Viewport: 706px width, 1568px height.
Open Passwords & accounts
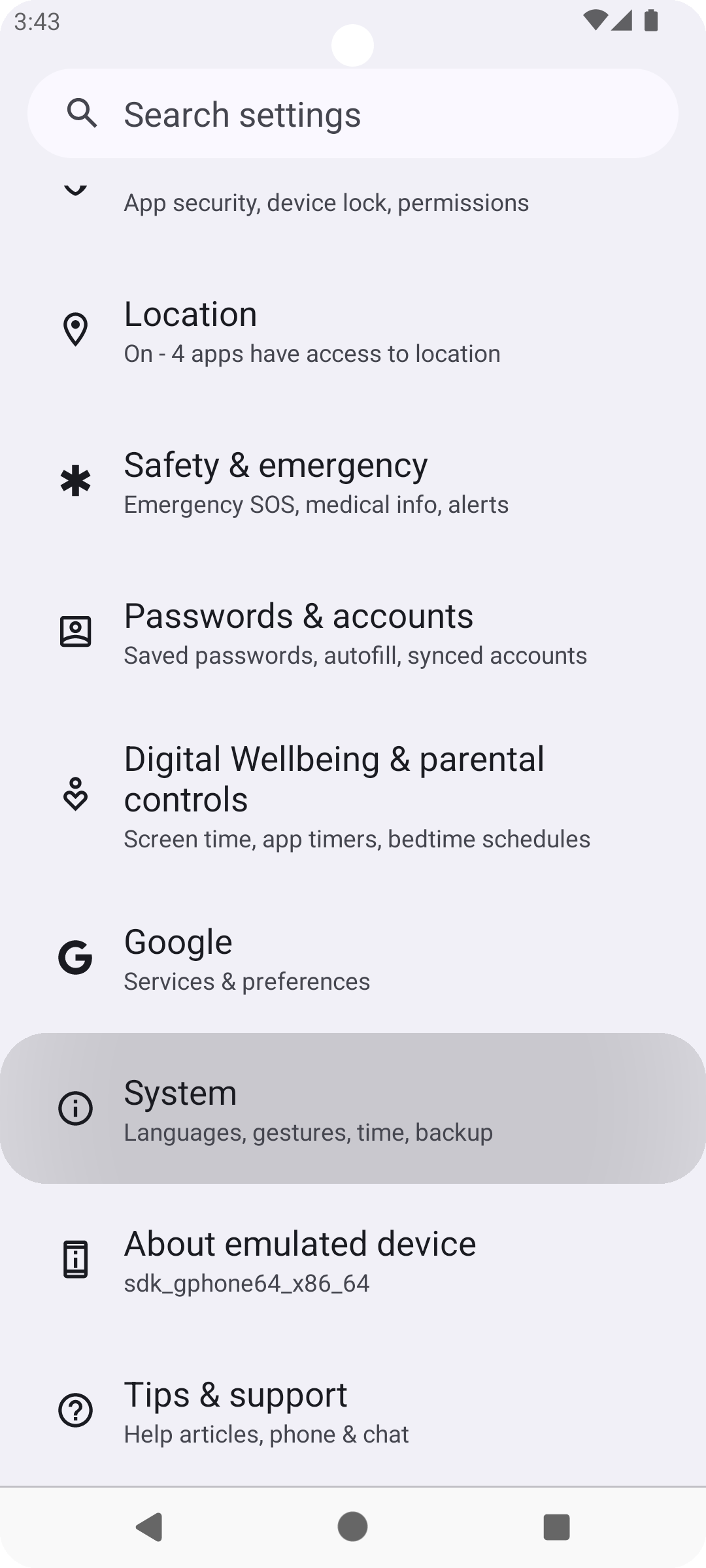pyautogui.click(x=353, y=634)
